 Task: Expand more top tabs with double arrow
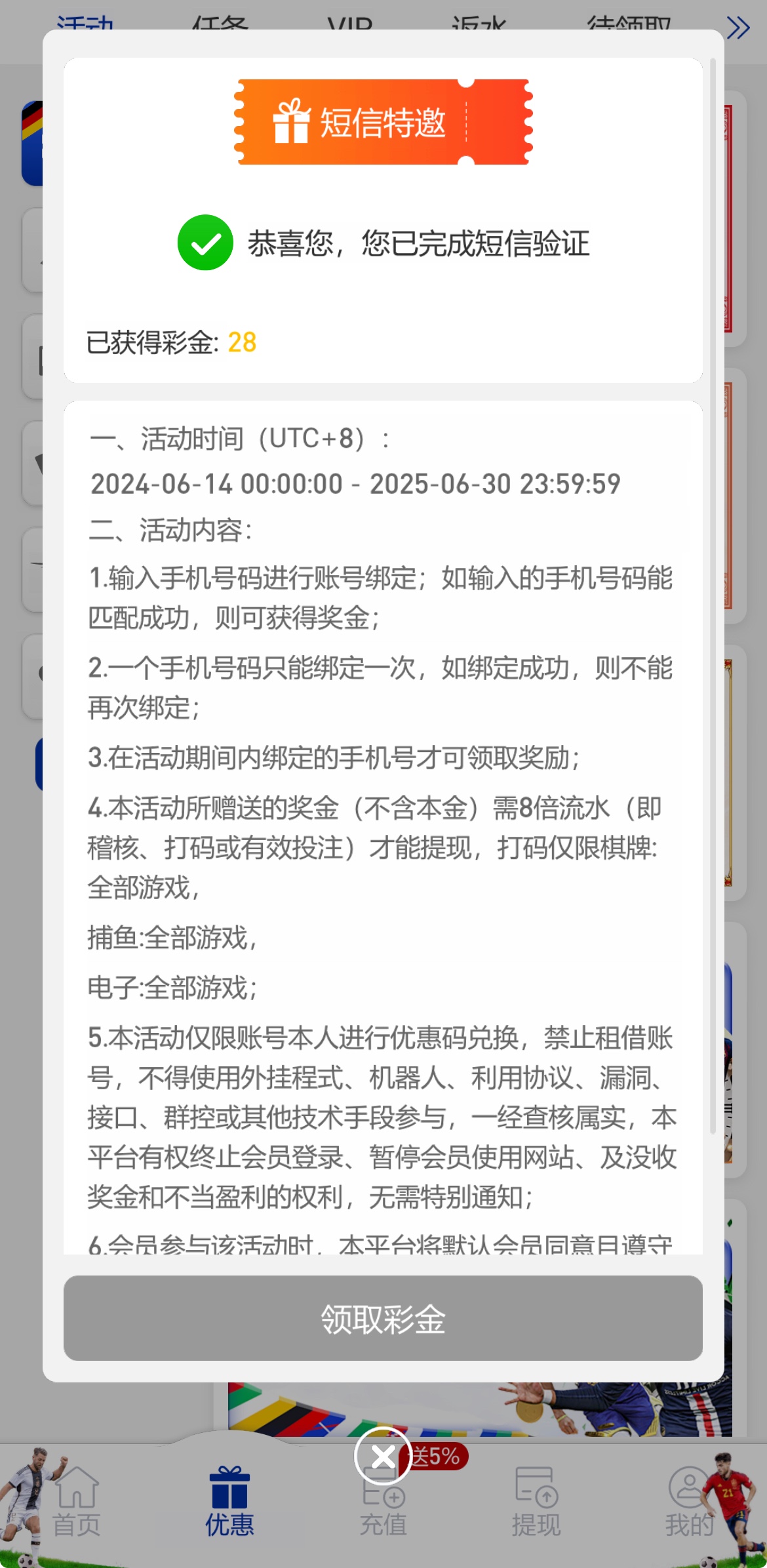tap(738, 28)
